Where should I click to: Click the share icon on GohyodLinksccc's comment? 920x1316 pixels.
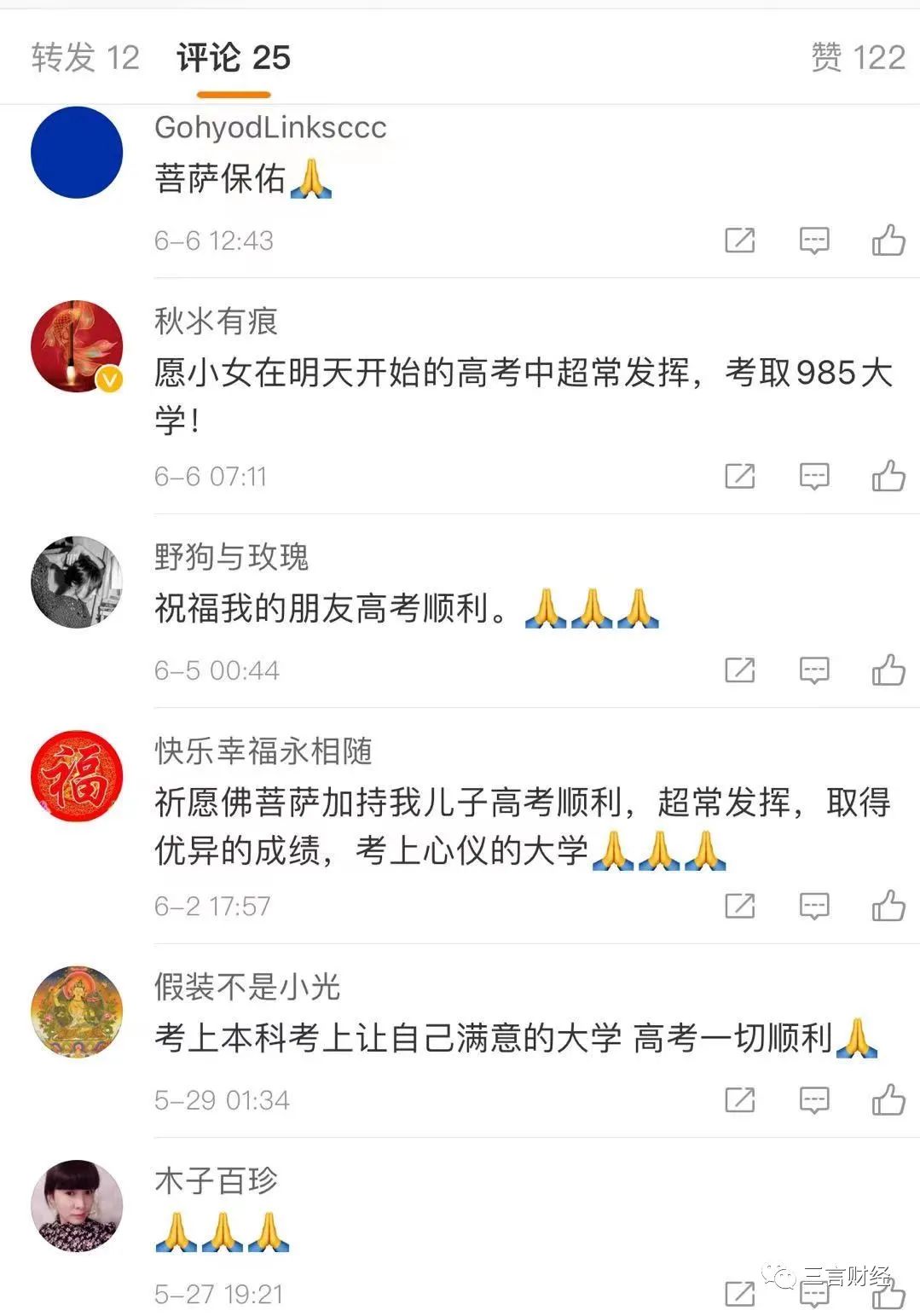click(740, 240)
